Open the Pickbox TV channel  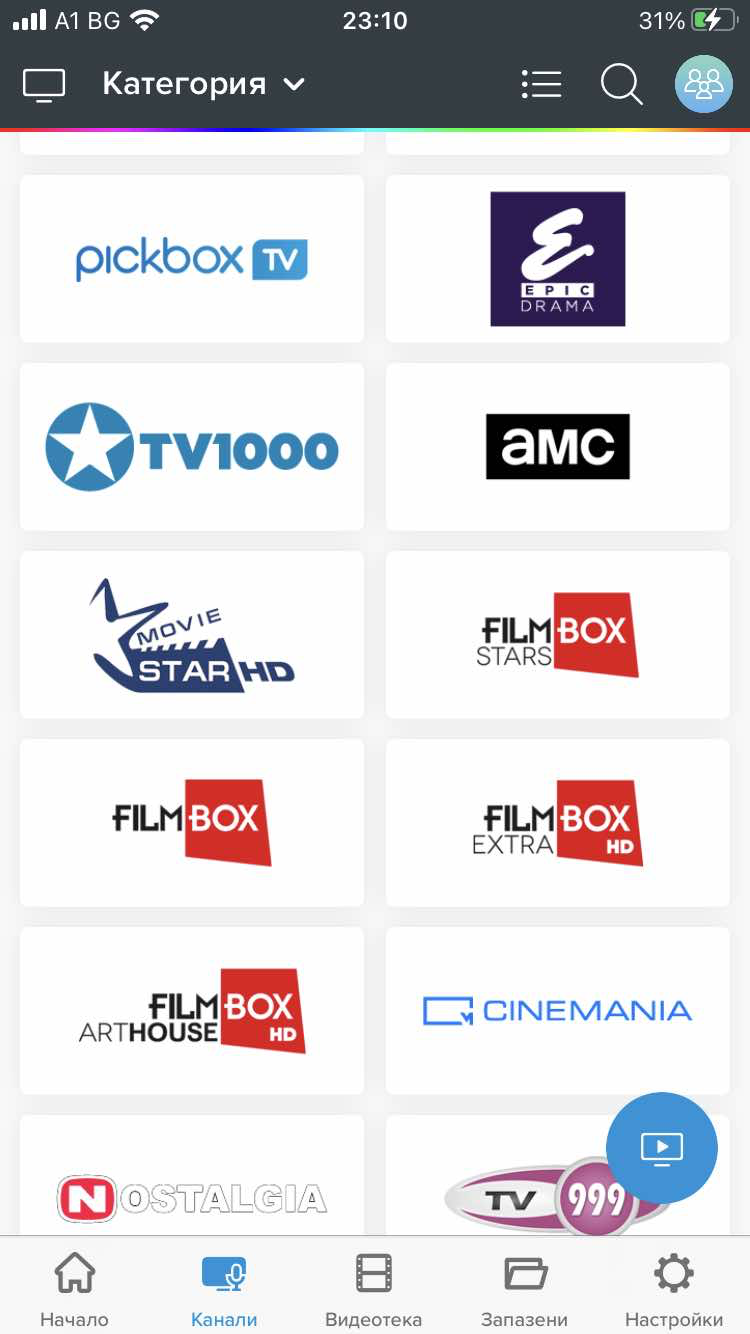point(192,259)
